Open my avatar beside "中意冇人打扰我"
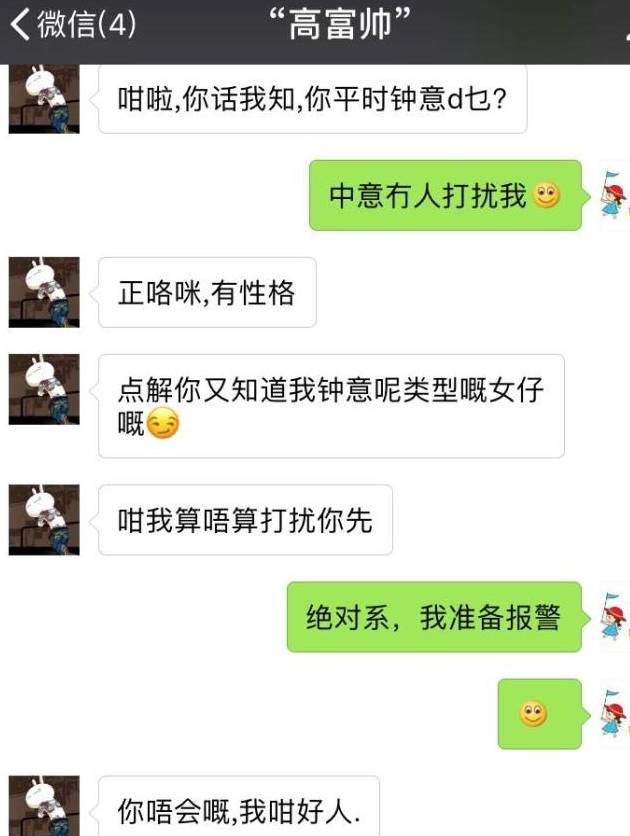The image size is (630, 836). point(612,195)
